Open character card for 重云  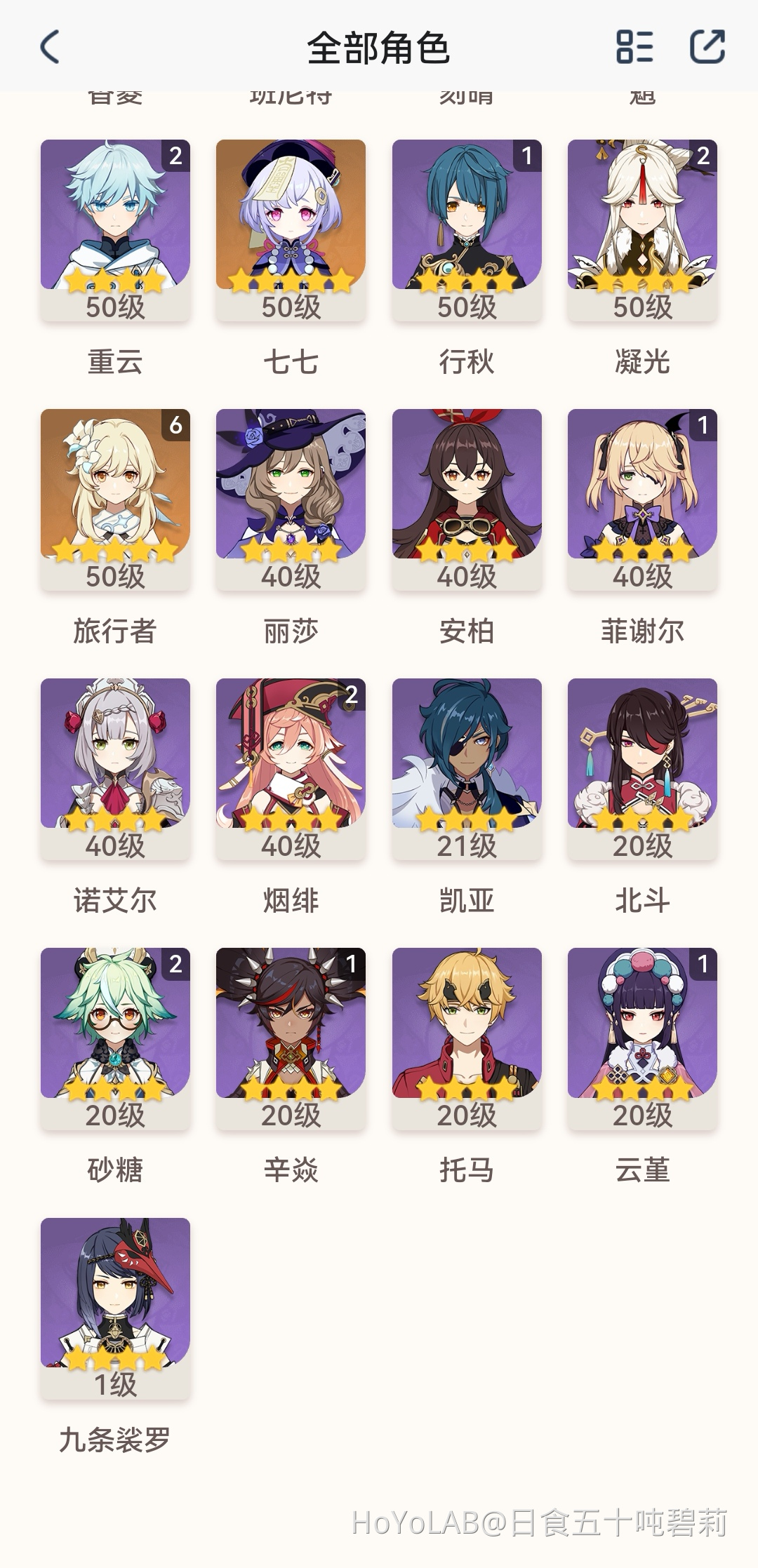click(x=115, y=230)
